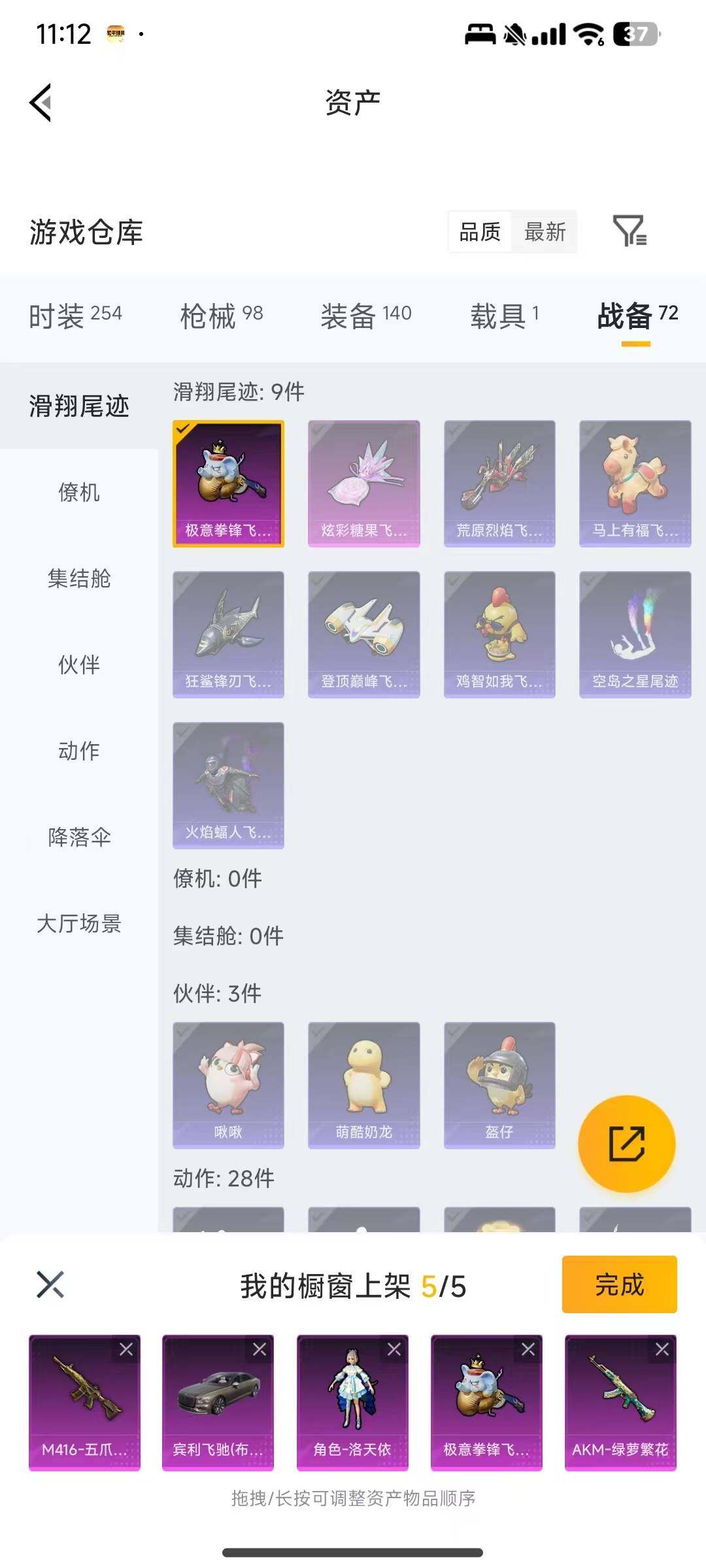Image resolution: width=706 pixels, height=1568 pixels.
Task: Switch sorting to 品质 quality mode
Action: [x=480, y=233]
